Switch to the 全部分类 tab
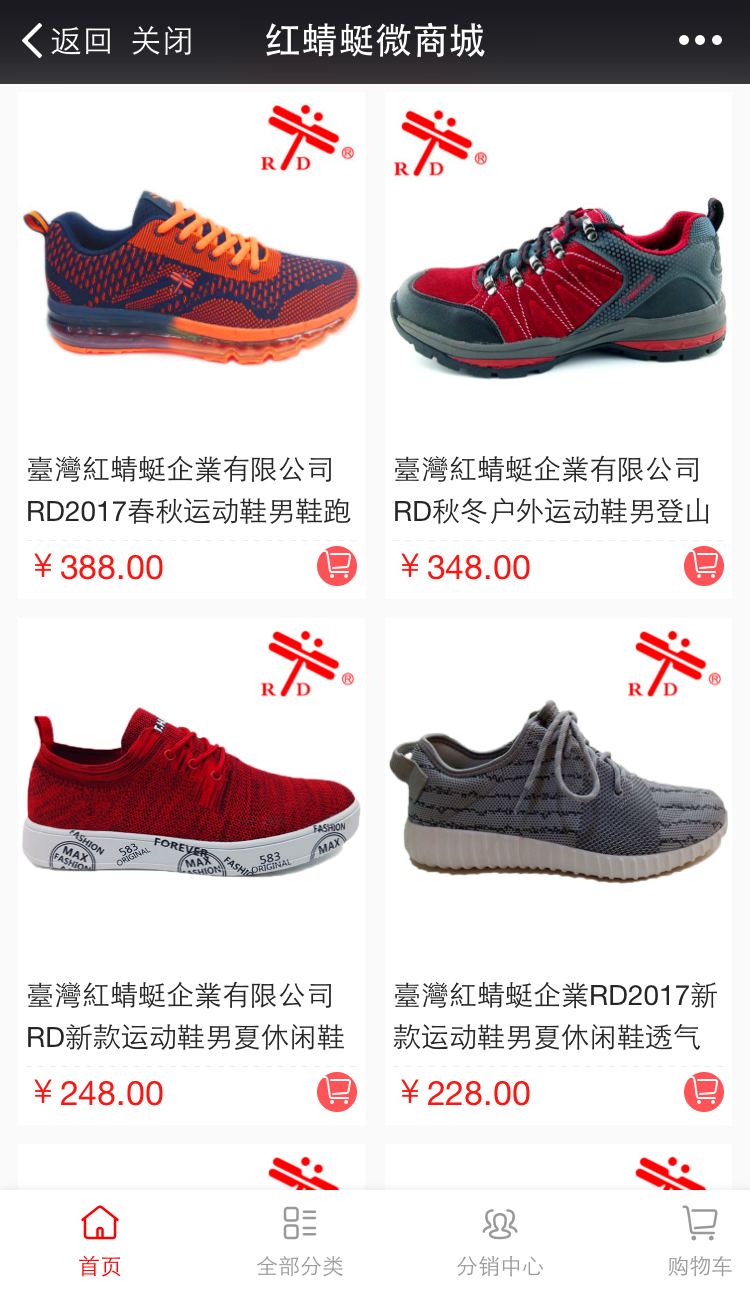The height and width of the screenshot is (1290, 750). pyautogui.click(x=300, y=1240)
